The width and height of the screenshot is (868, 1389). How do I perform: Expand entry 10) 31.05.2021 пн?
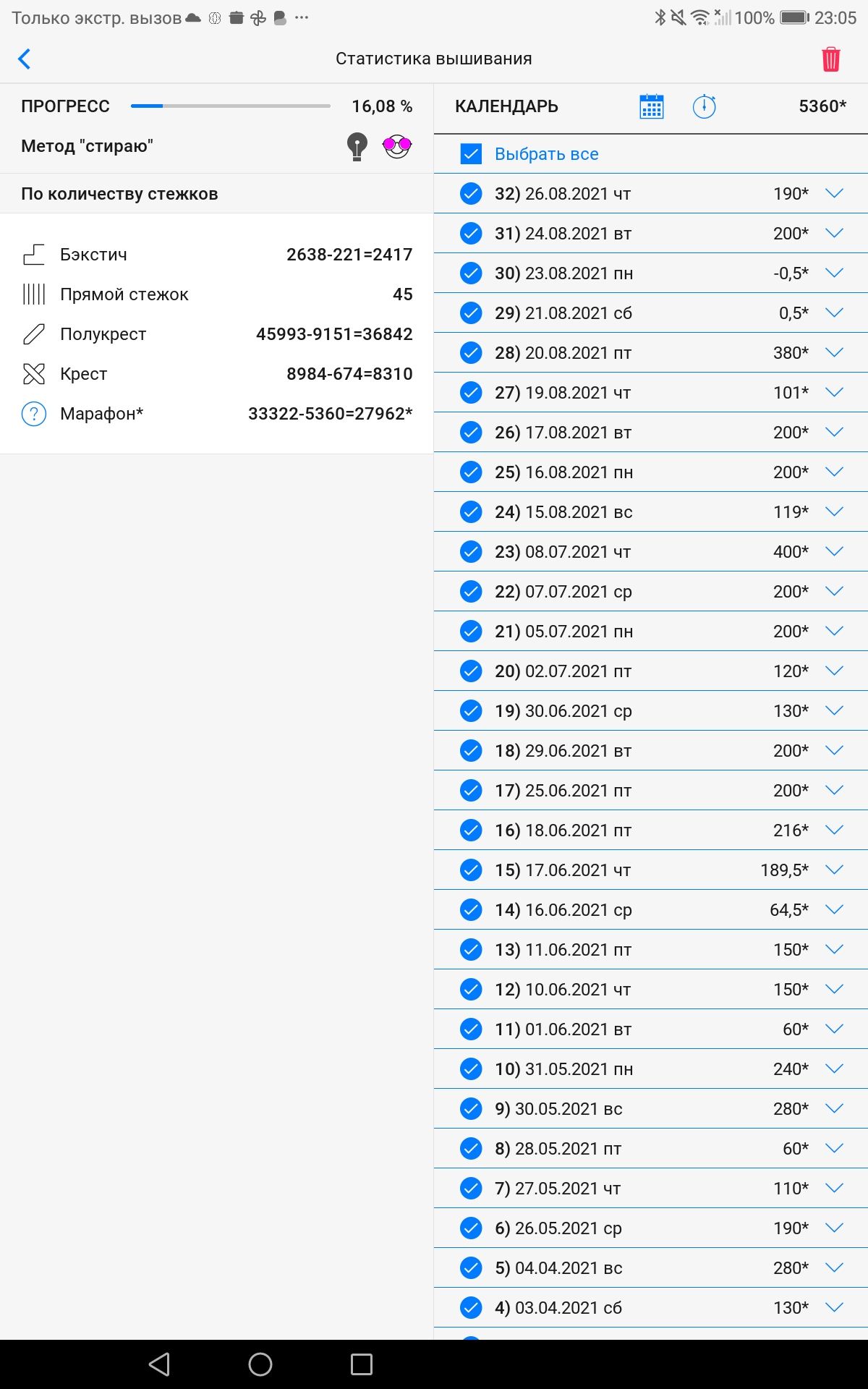[834, 1069]
